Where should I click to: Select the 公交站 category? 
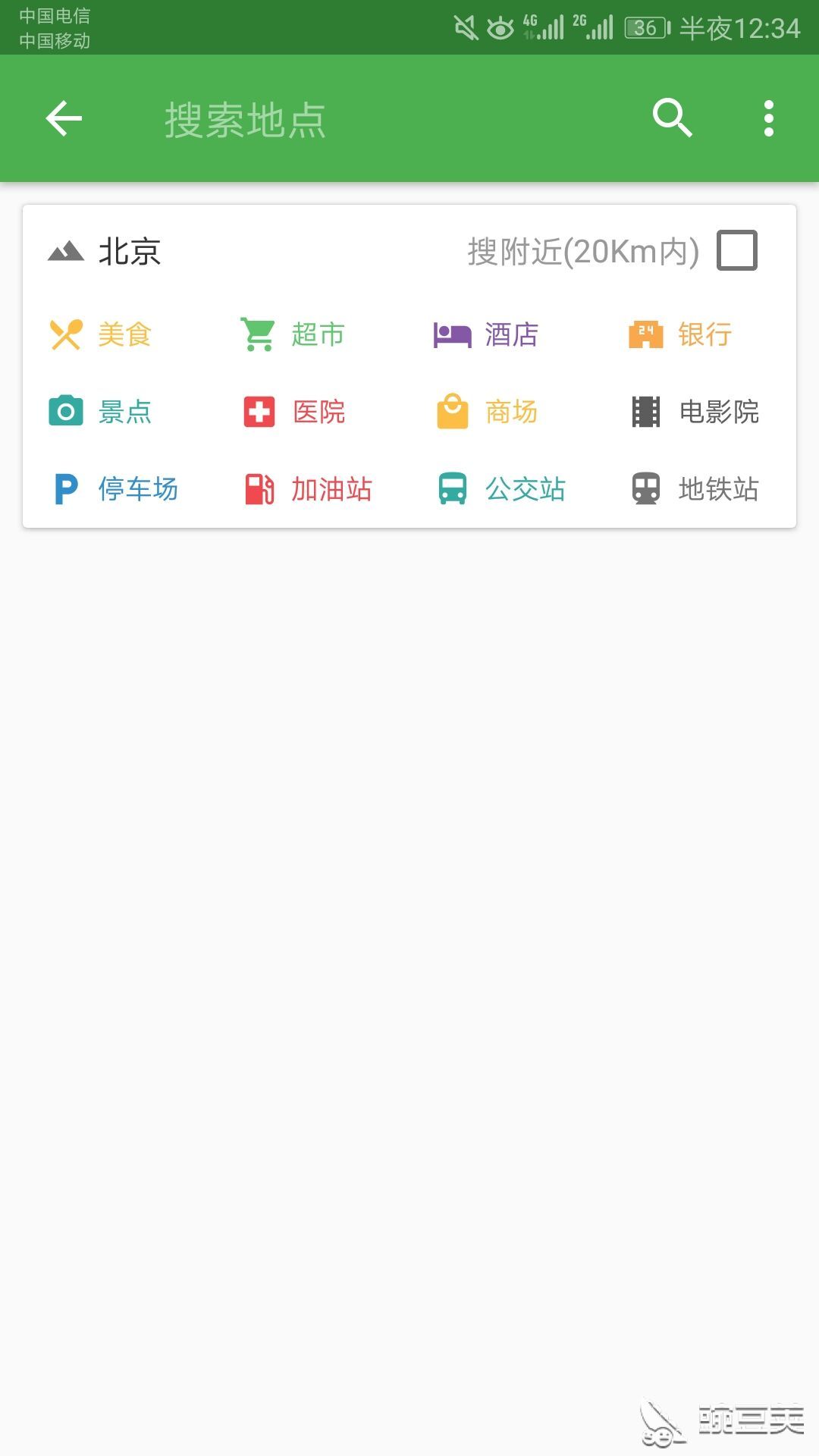tap(501, 489)
